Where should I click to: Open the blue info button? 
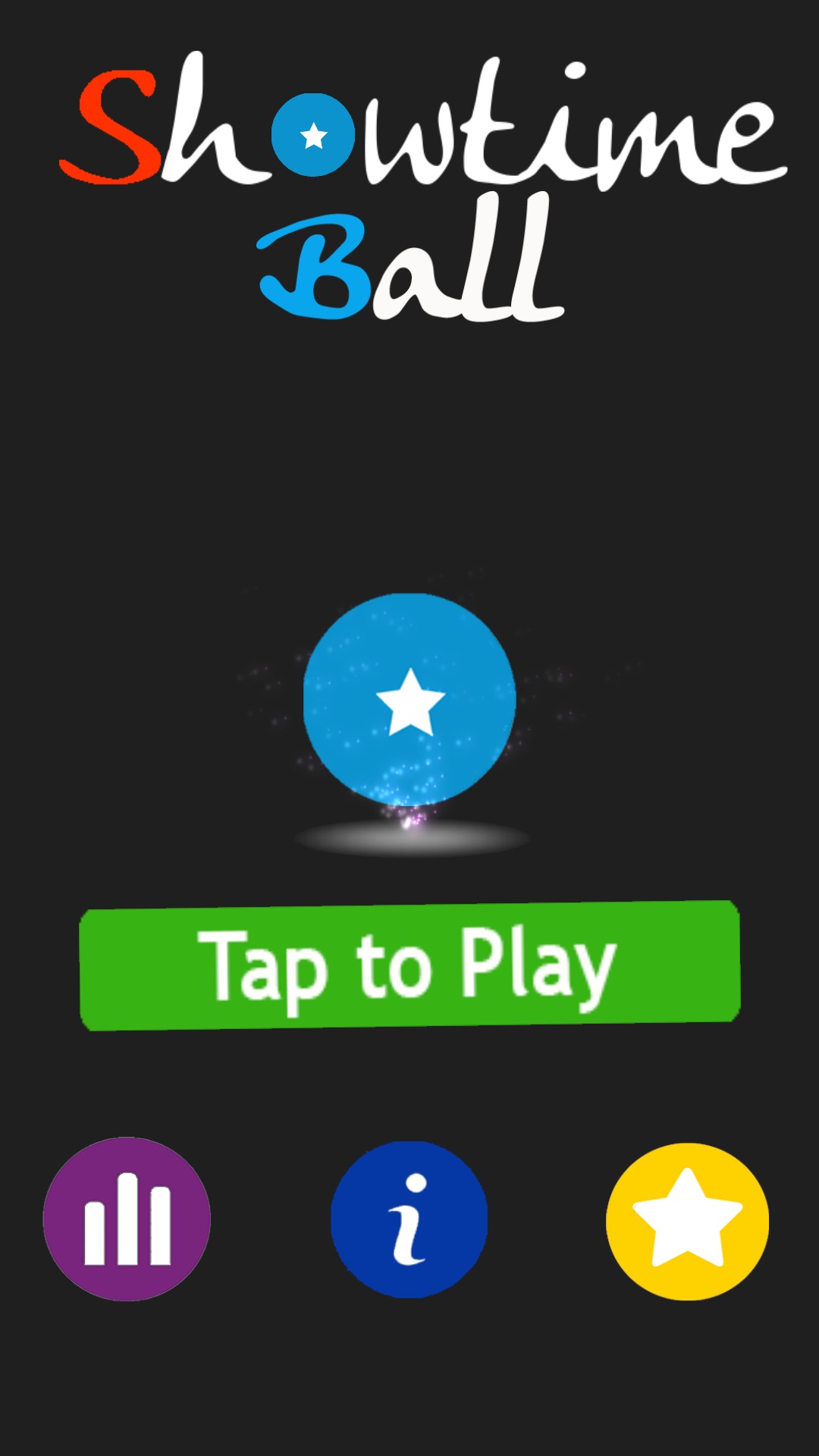point(409,1219)
